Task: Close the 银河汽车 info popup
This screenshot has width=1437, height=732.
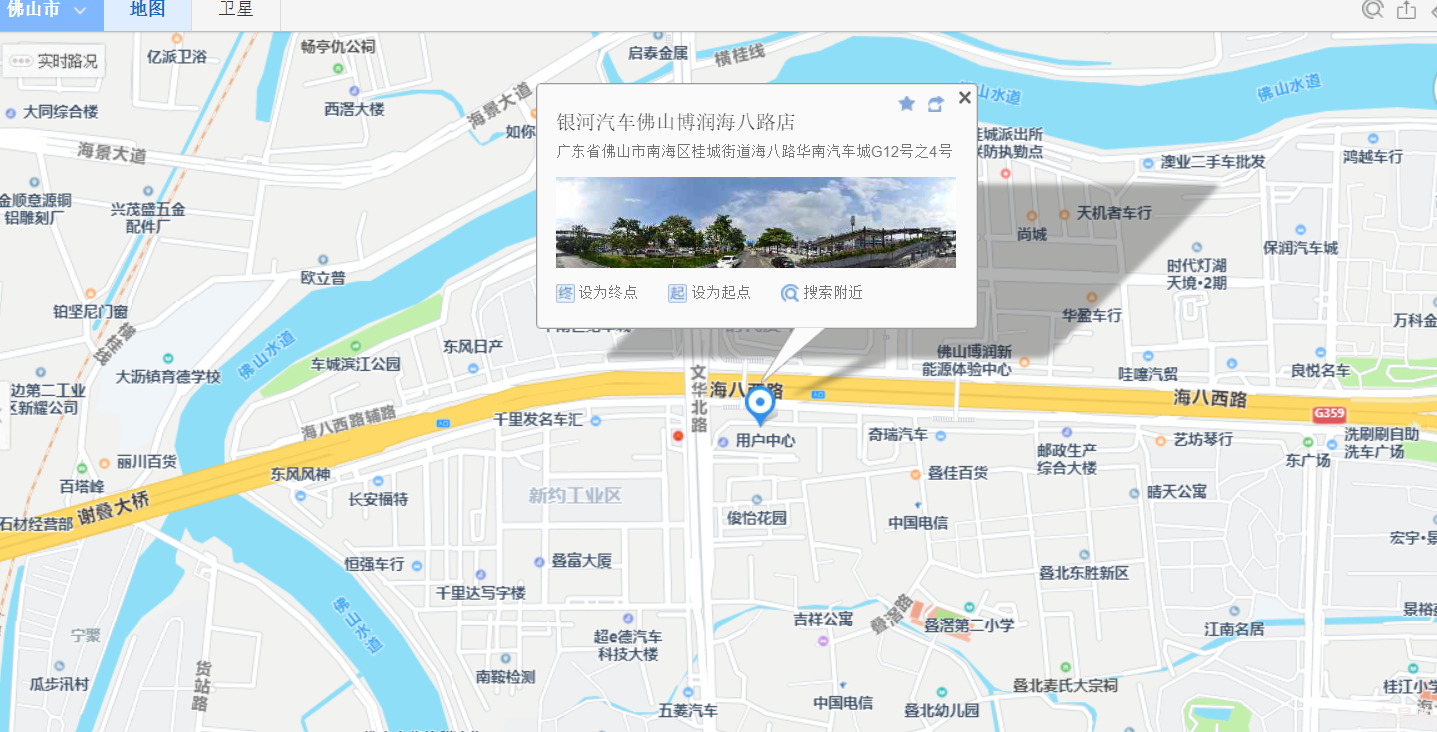Action: point(964,97)
